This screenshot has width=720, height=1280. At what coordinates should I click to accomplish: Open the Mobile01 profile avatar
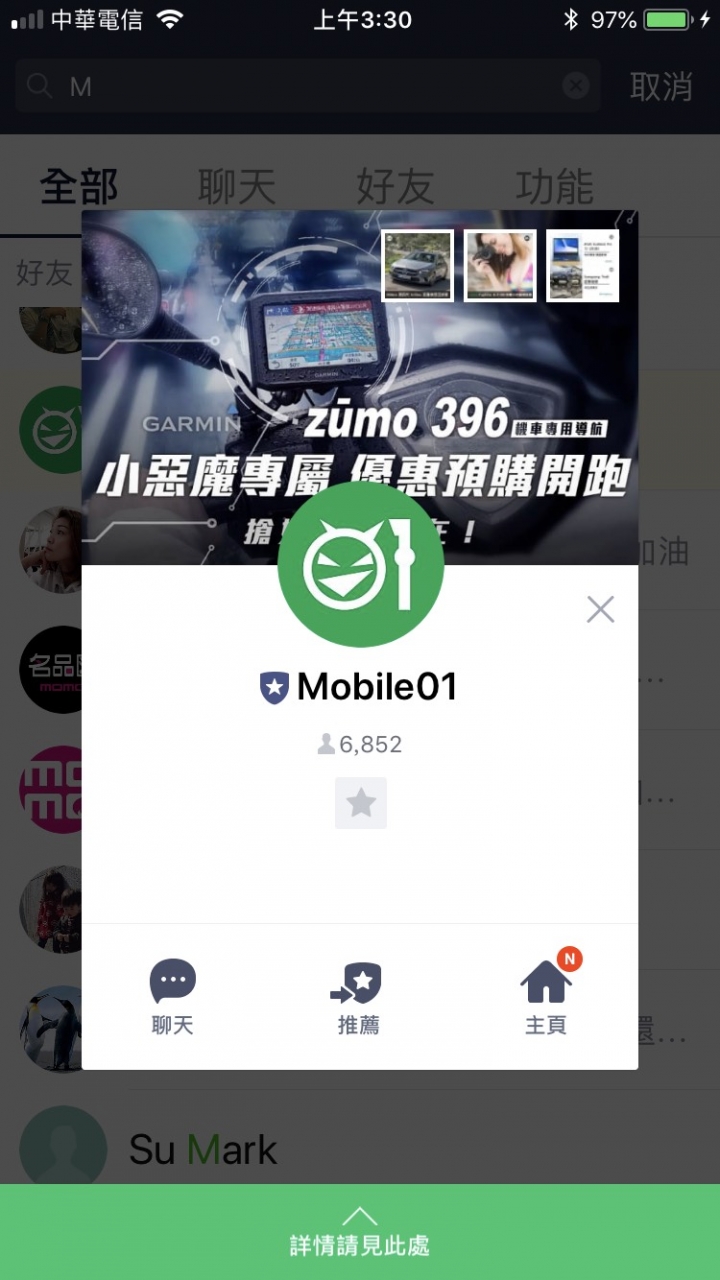pyautogui.click(x=360, y=564)
